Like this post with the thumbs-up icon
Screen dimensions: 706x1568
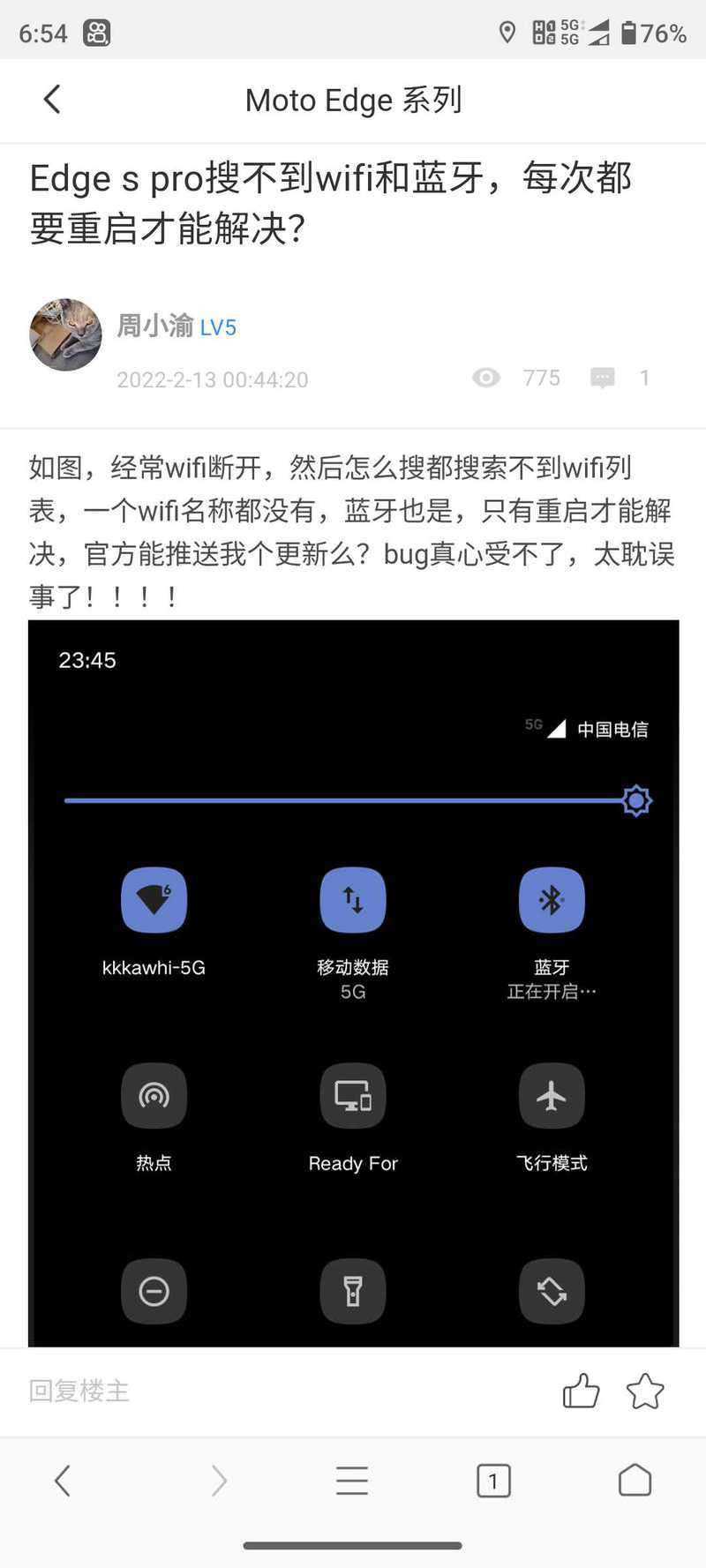[x=581, y=1392]
